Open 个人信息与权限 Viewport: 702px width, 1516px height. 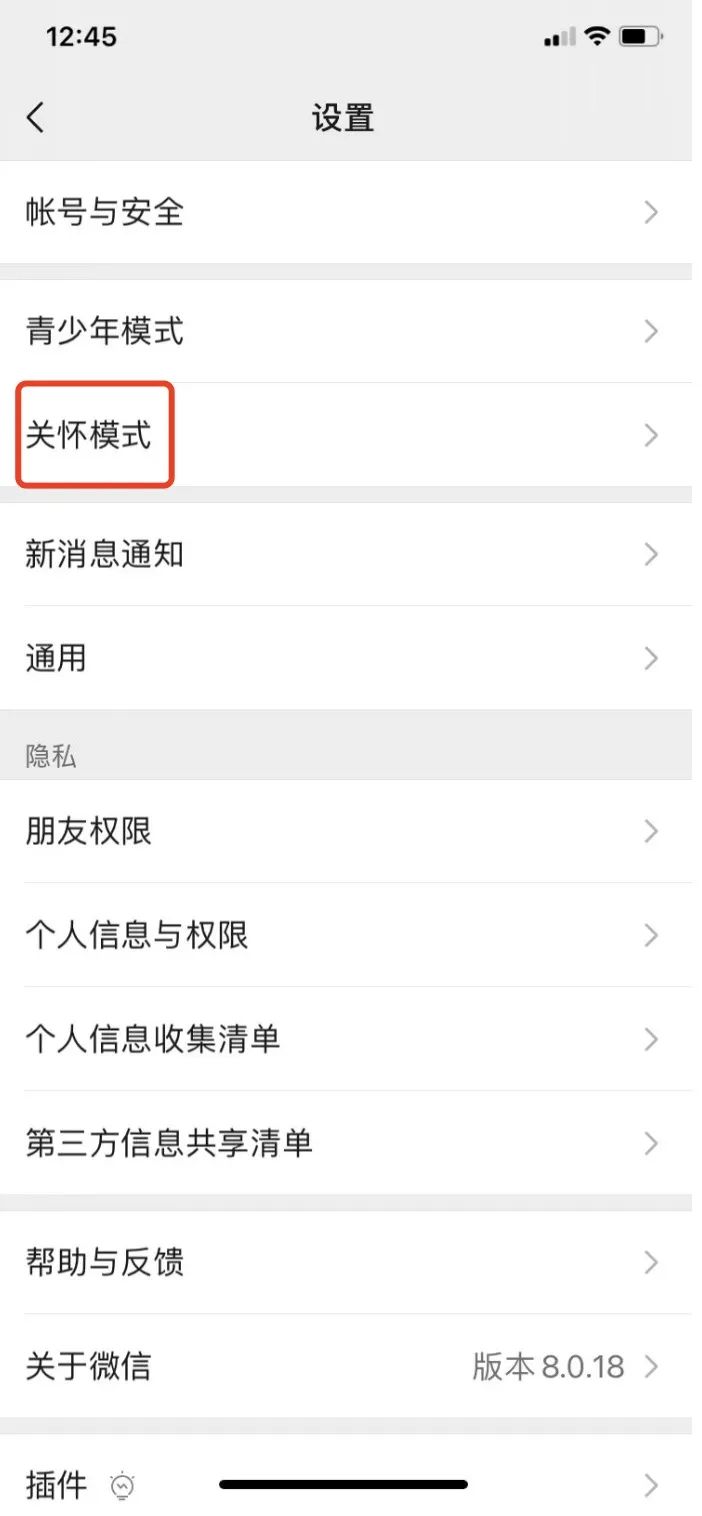(345, 935)
